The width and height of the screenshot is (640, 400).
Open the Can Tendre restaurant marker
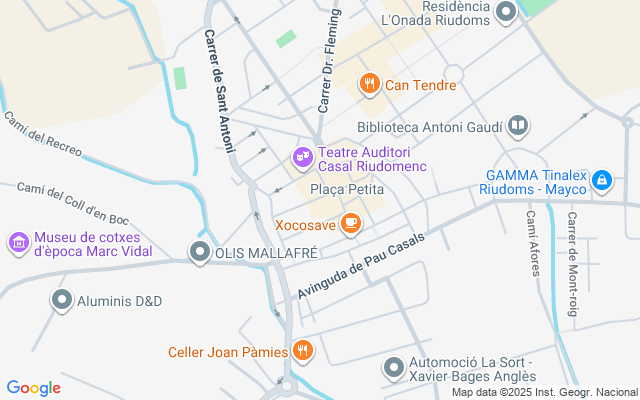(369, 84)
